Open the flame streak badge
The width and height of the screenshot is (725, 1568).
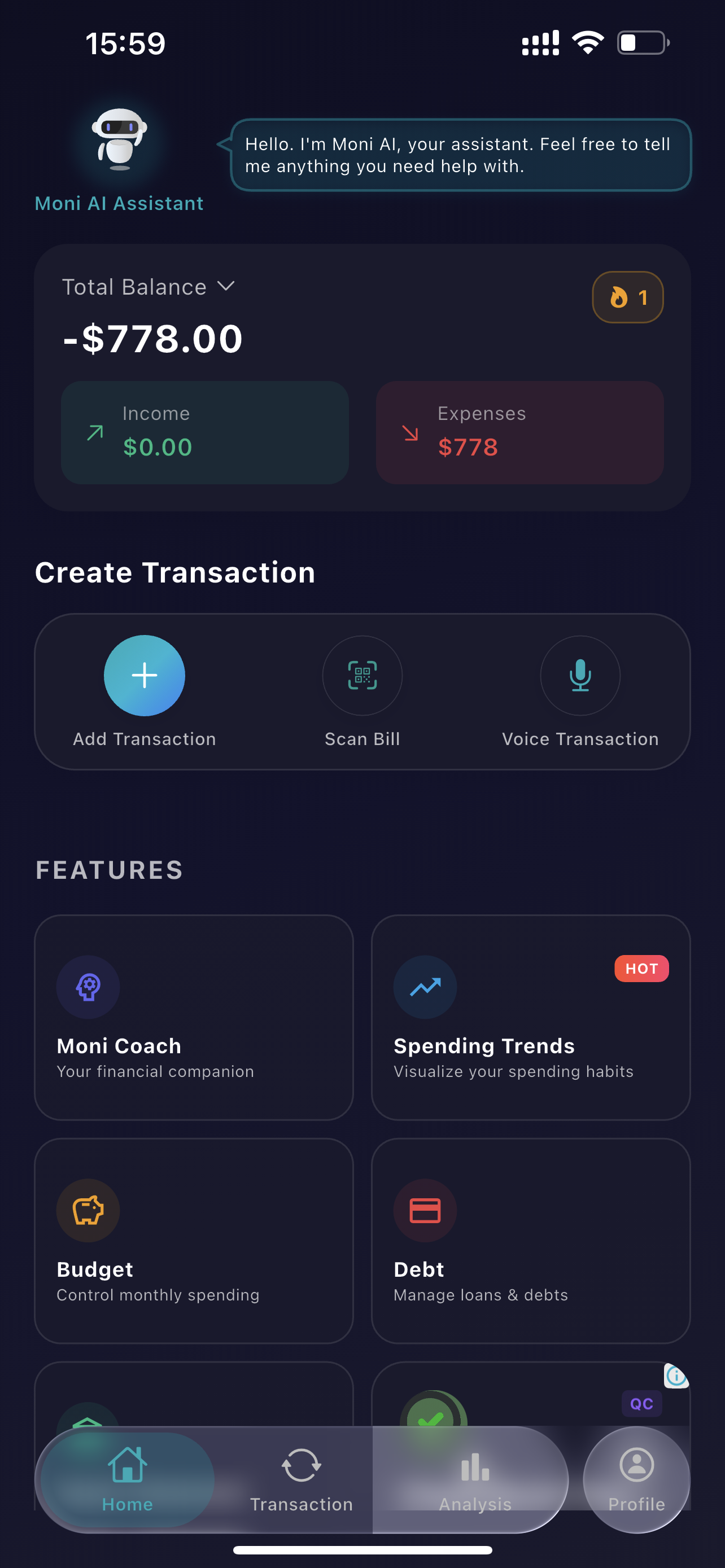(x=628, y=297)
